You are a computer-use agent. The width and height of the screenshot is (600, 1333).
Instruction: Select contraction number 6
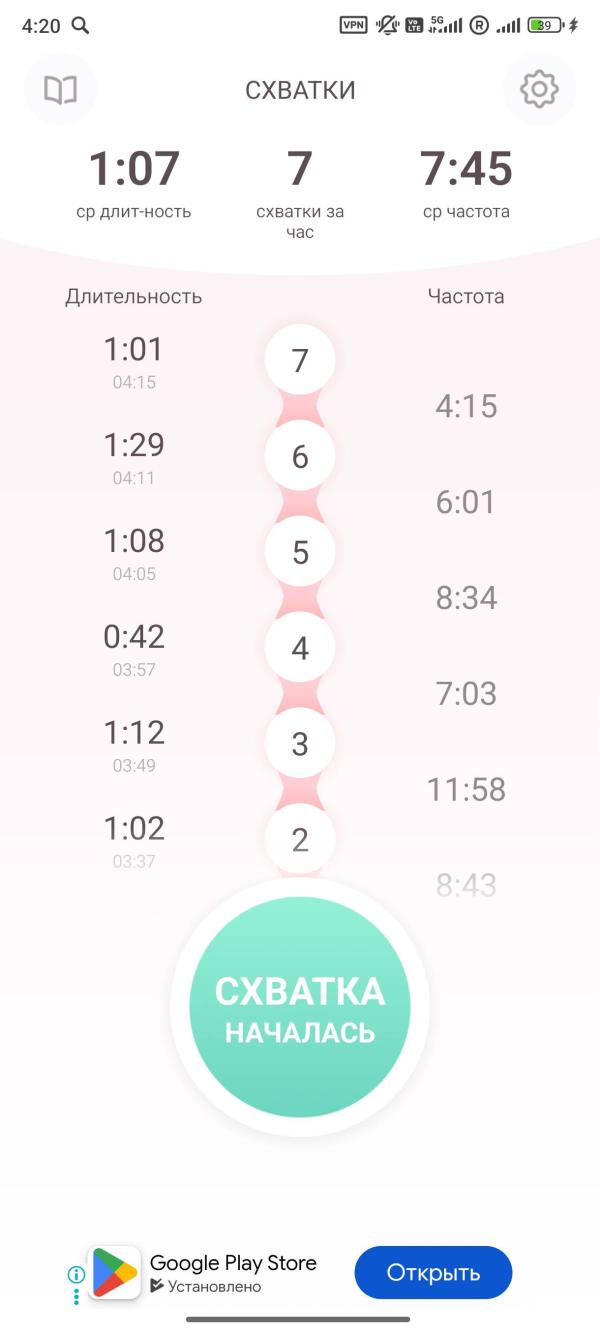(300, 457)
